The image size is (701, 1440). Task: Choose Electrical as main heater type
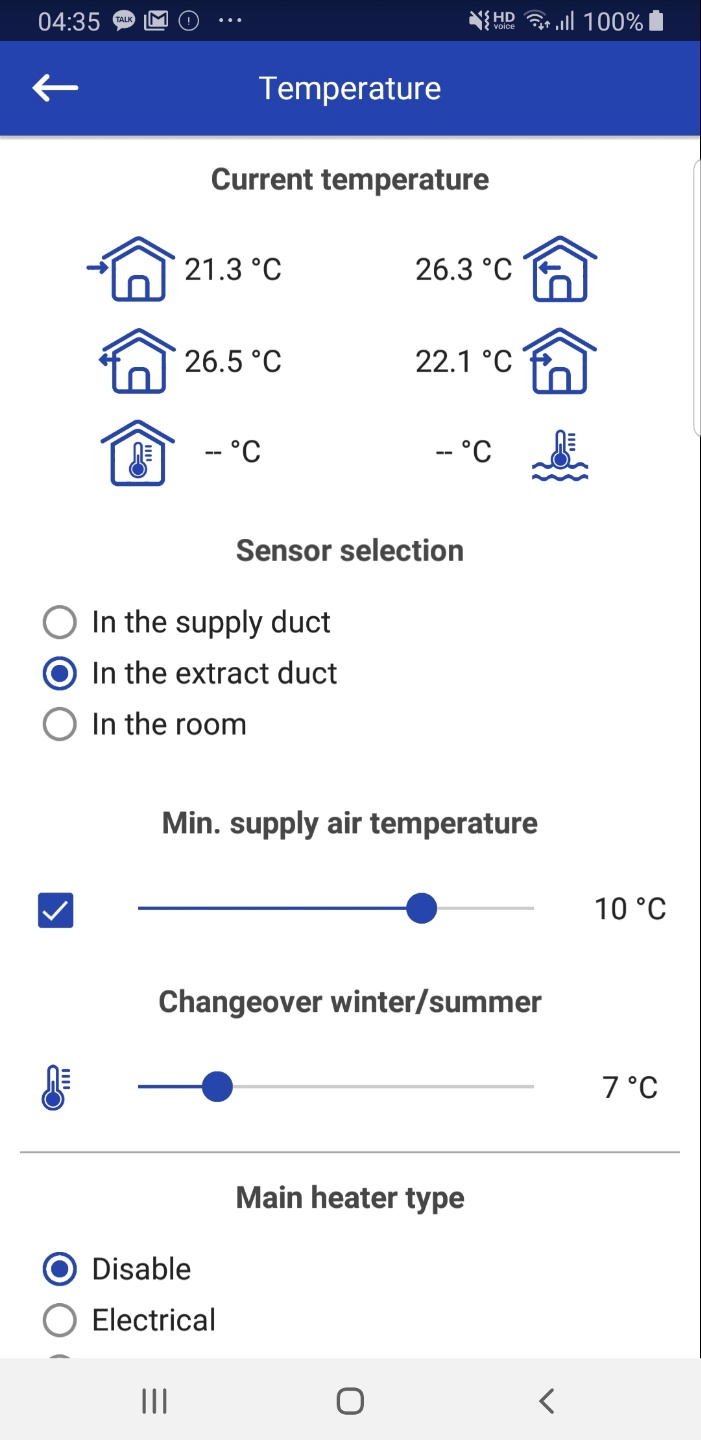click(x=60, y=1320)
